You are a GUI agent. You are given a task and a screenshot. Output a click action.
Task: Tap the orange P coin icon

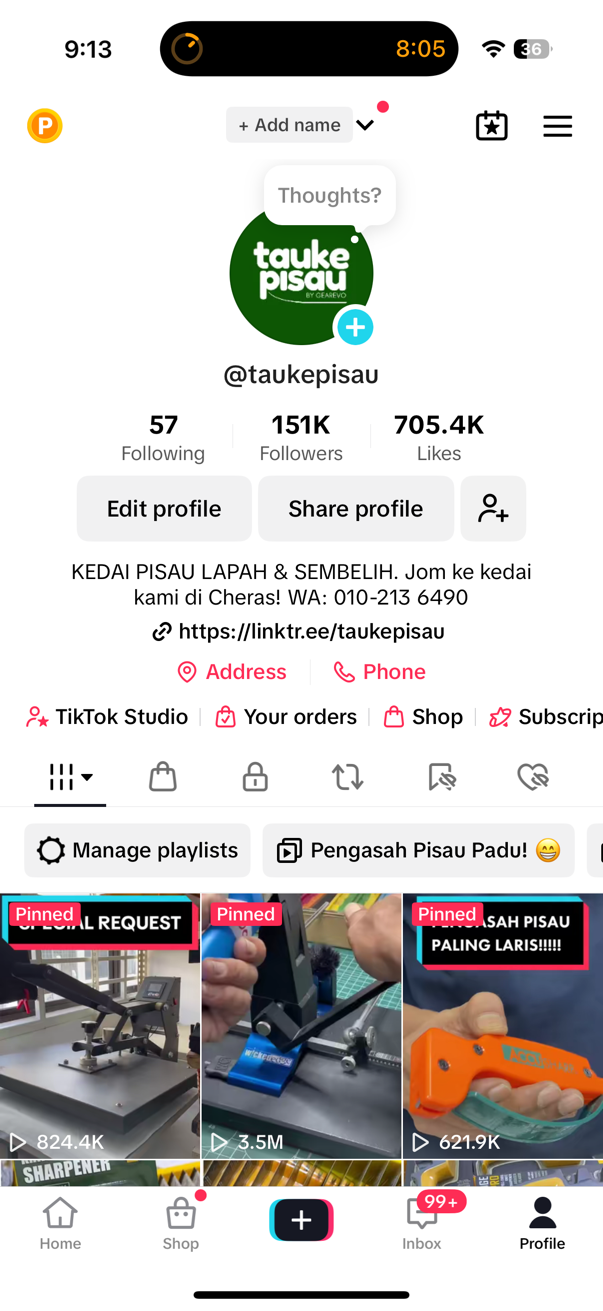click(45, 126)
